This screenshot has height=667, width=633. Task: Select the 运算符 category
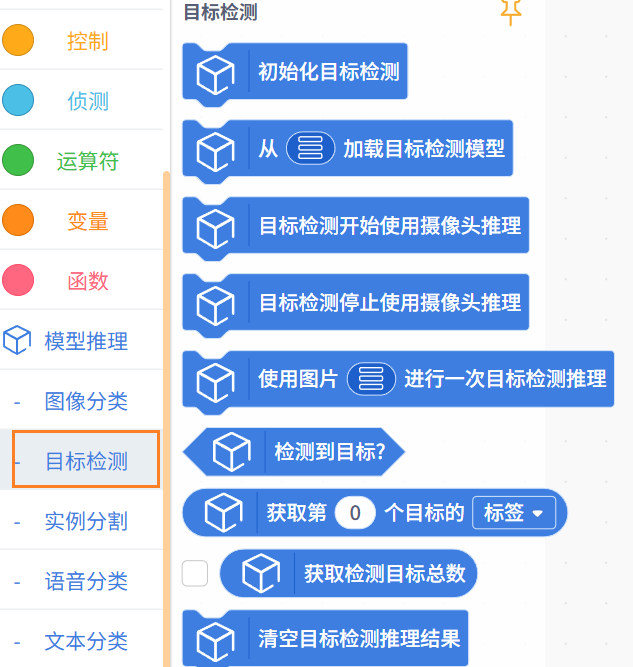coord(86,161)
